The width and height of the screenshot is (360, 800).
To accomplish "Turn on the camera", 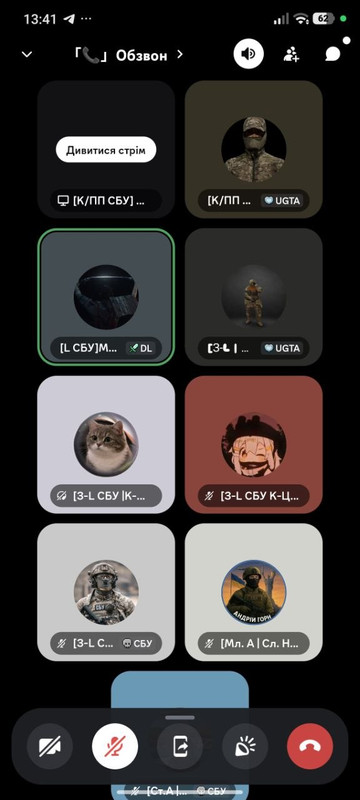I will (x=50, y=747).
